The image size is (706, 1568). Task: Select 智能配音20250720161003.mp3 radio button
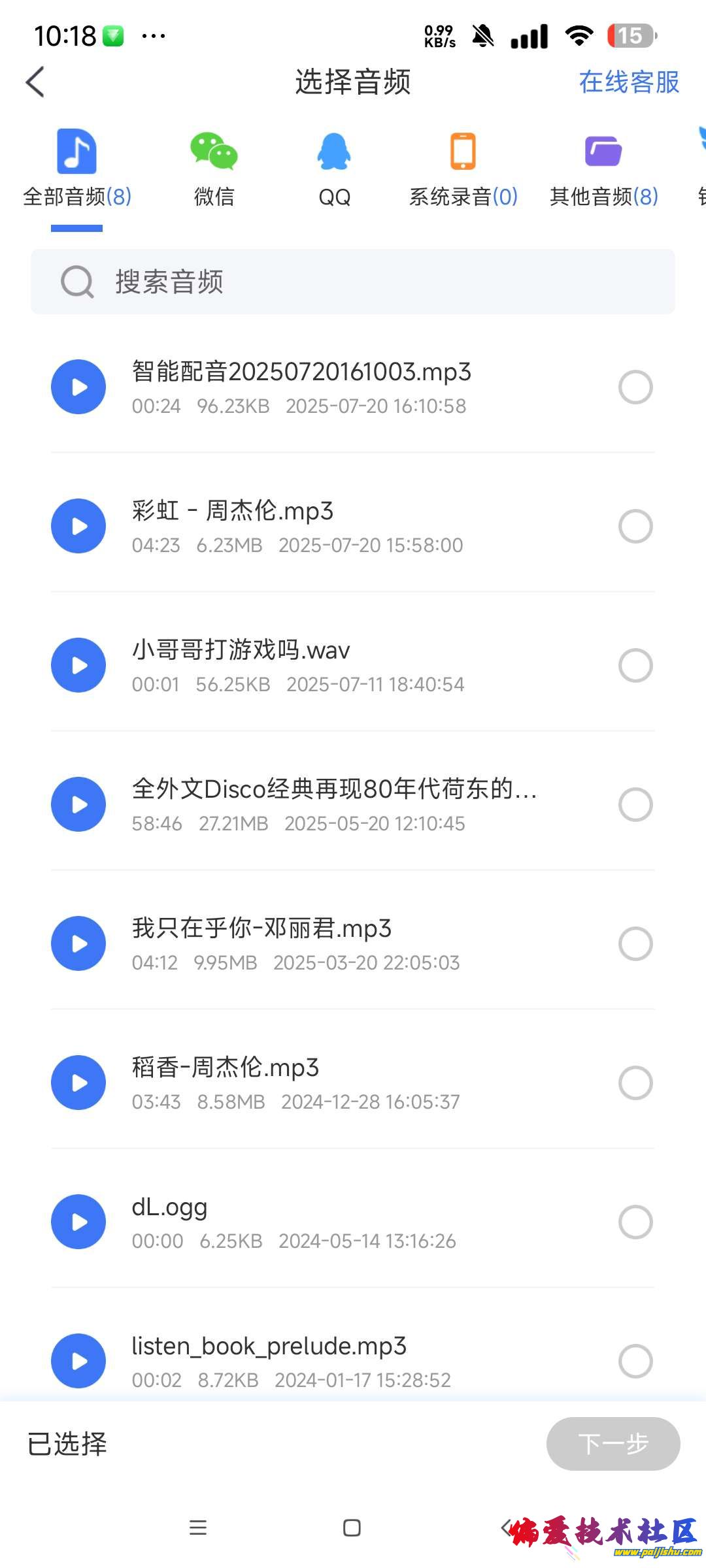[635, 387]
